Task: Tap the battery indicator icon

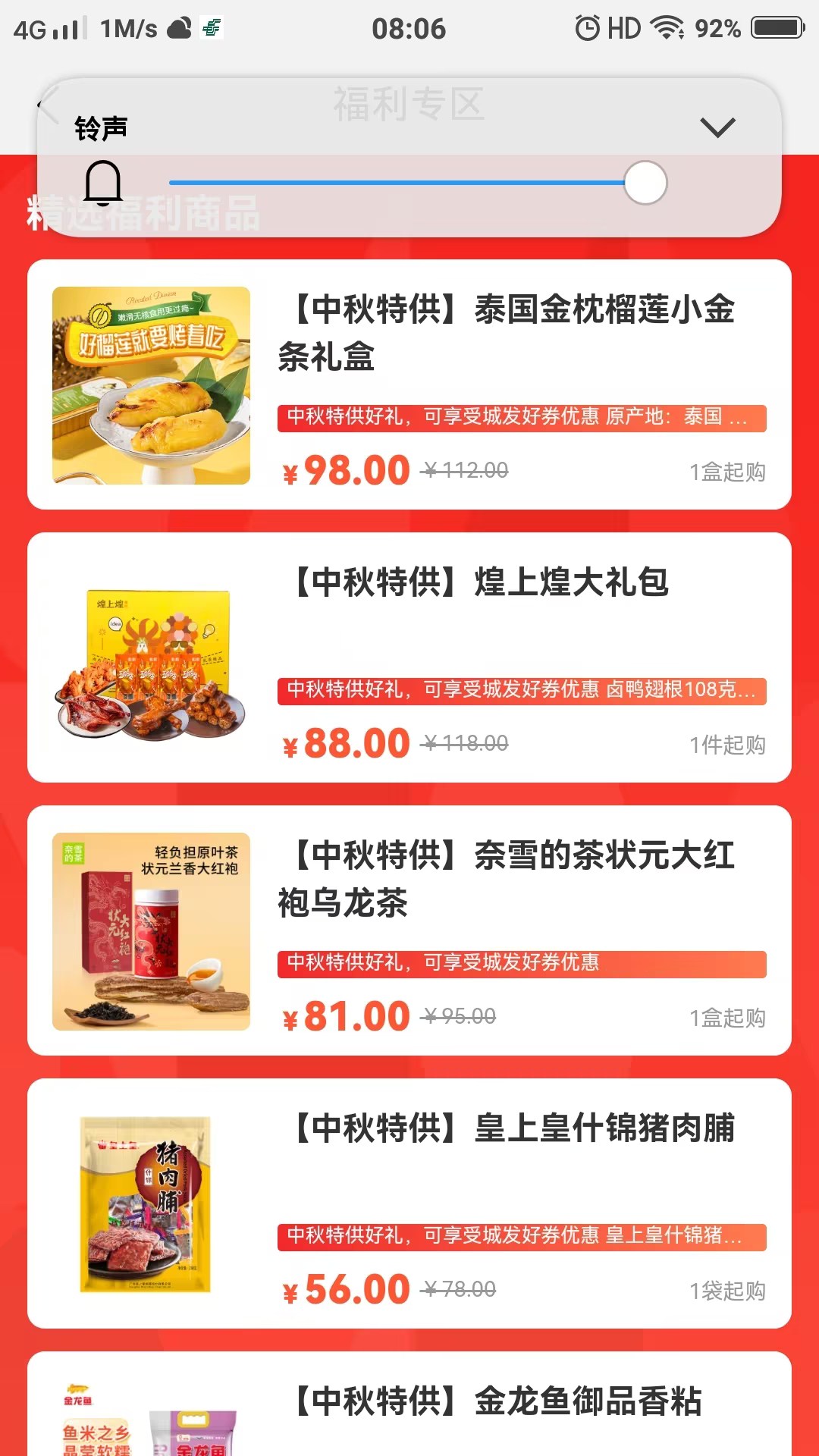Action: click(773, 27)
